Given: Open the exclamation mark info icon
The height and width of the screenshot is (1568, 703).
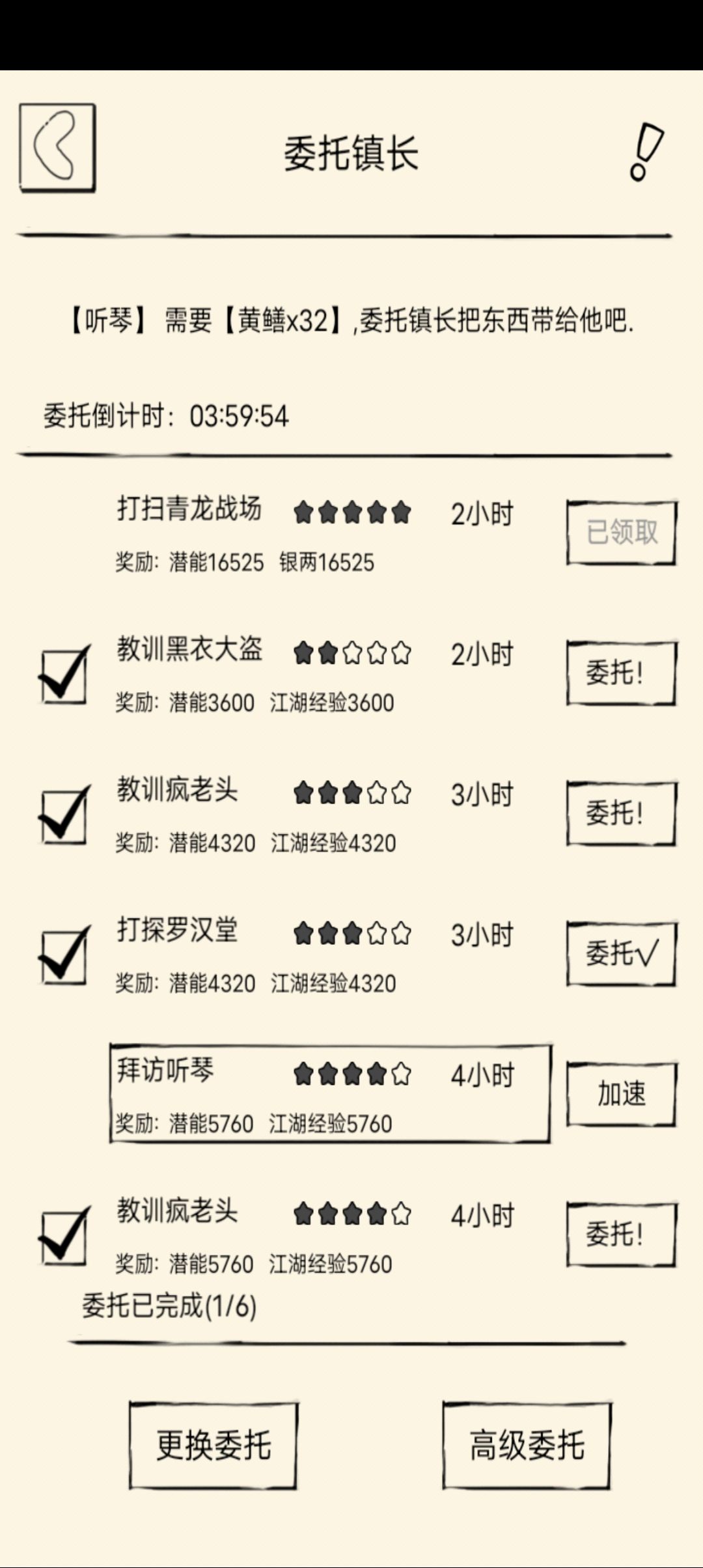Looking at the screenshot, I should (646, 151).
